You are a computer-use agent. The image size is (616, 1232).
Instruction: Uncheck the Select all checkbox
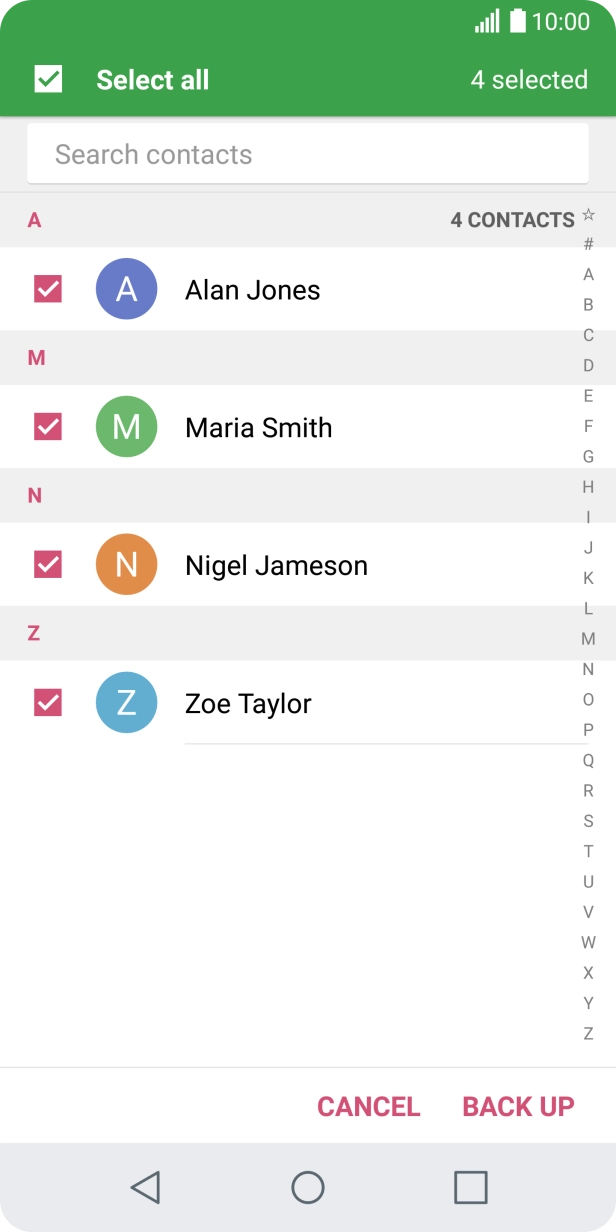tap(48, 79)
